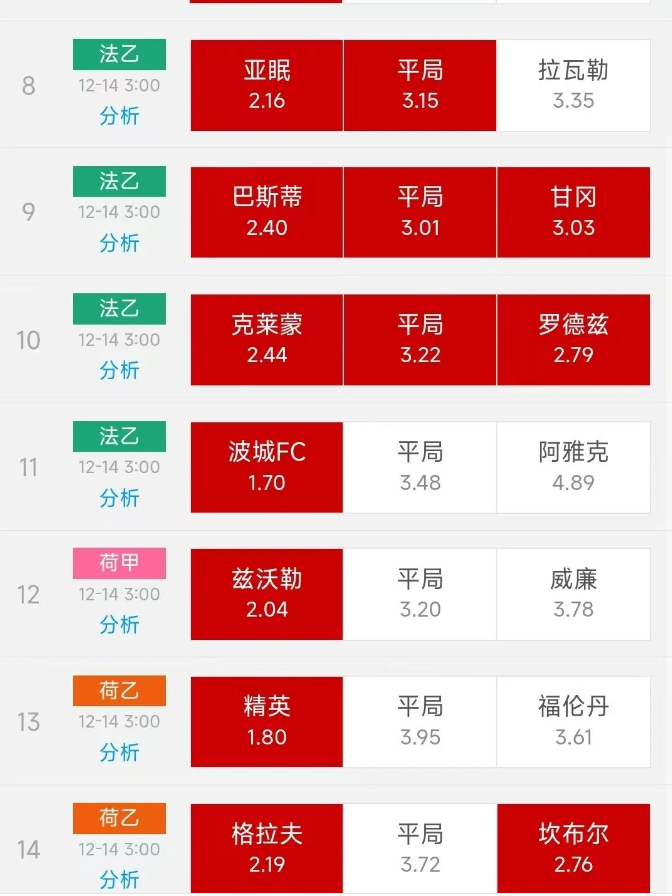Toggle 精英 selection at 1.80
Image resolution: width=672 pixels, height=896 pixels.
pyautogui.click(x=266, y=721)
